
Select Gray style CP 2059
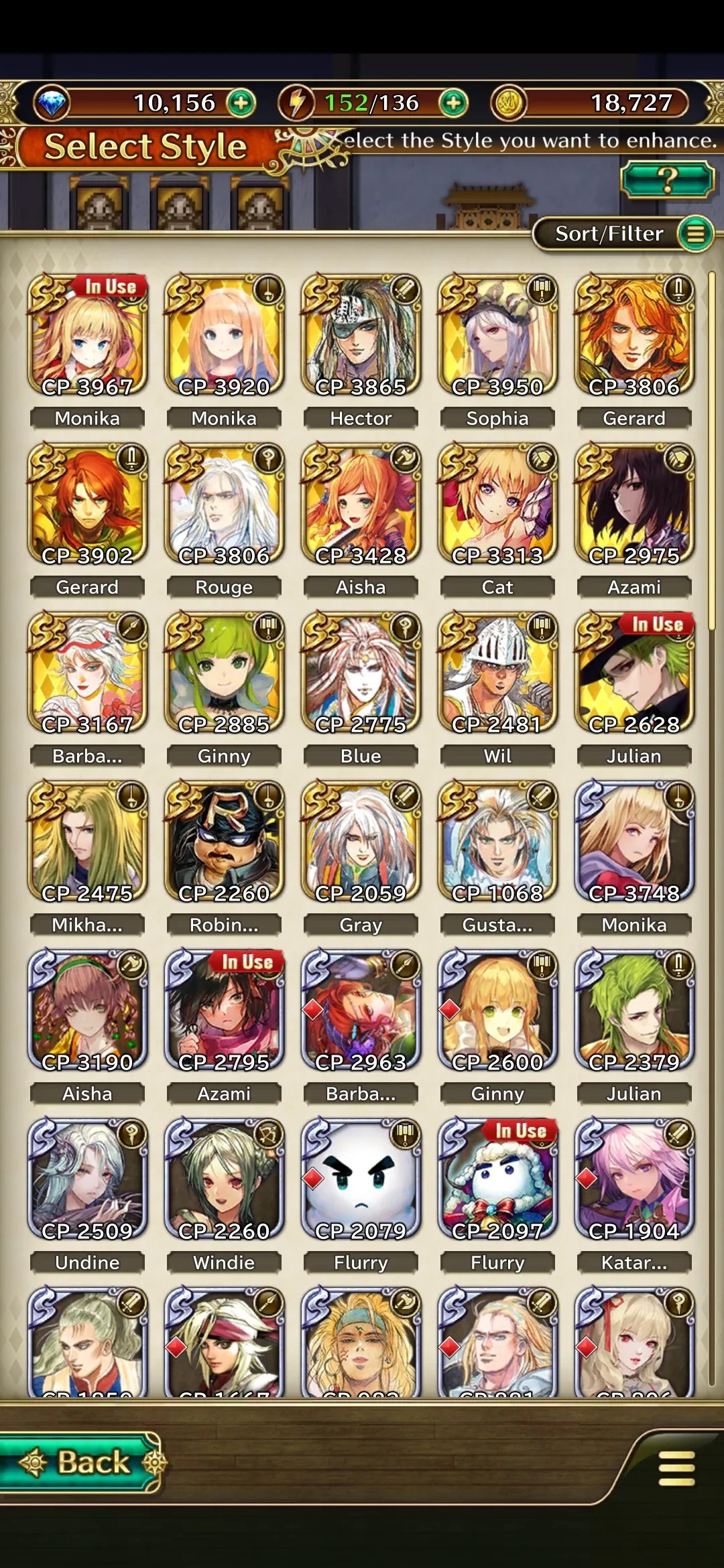361,843
